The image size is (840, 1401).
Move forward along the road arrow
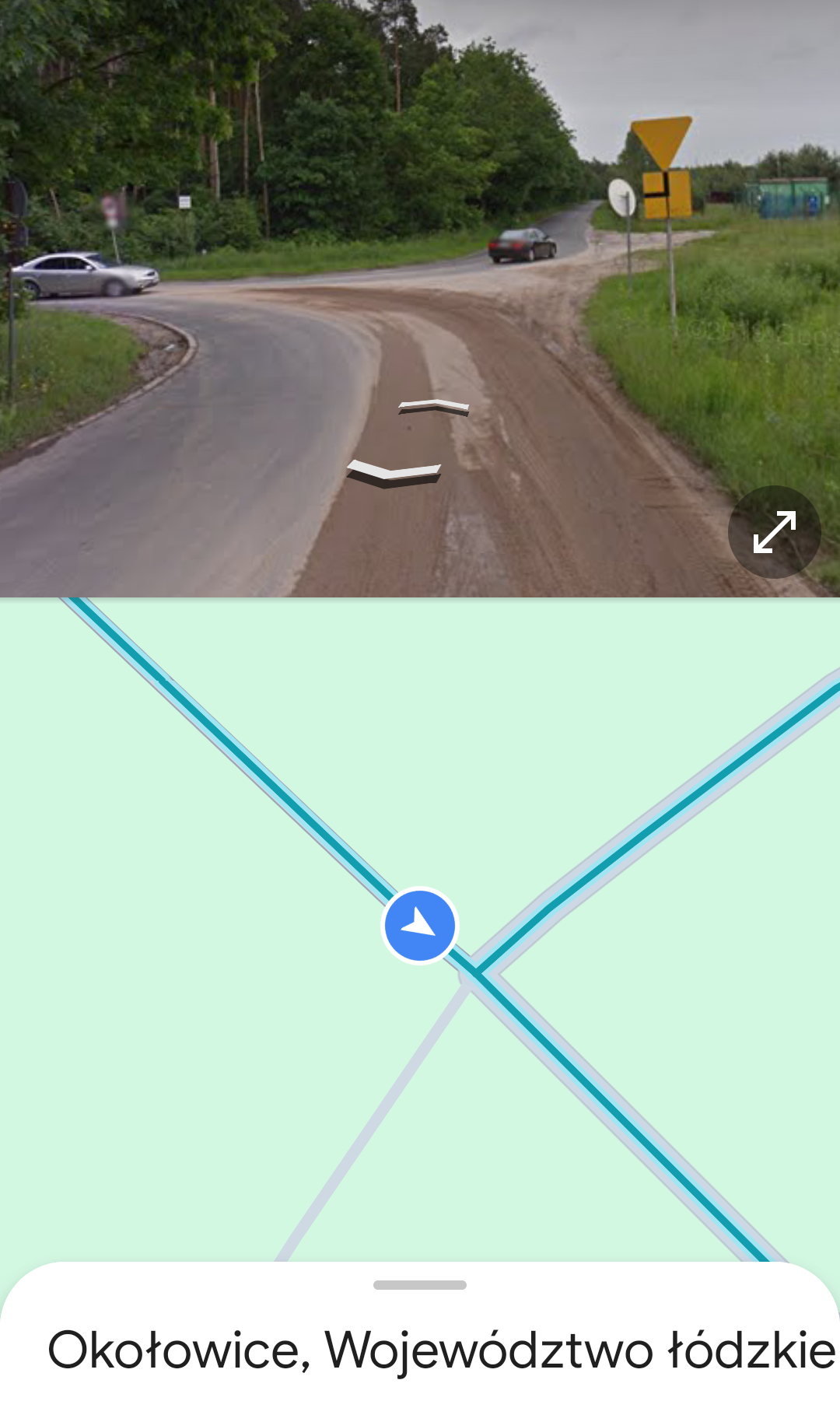coord(434,406)
